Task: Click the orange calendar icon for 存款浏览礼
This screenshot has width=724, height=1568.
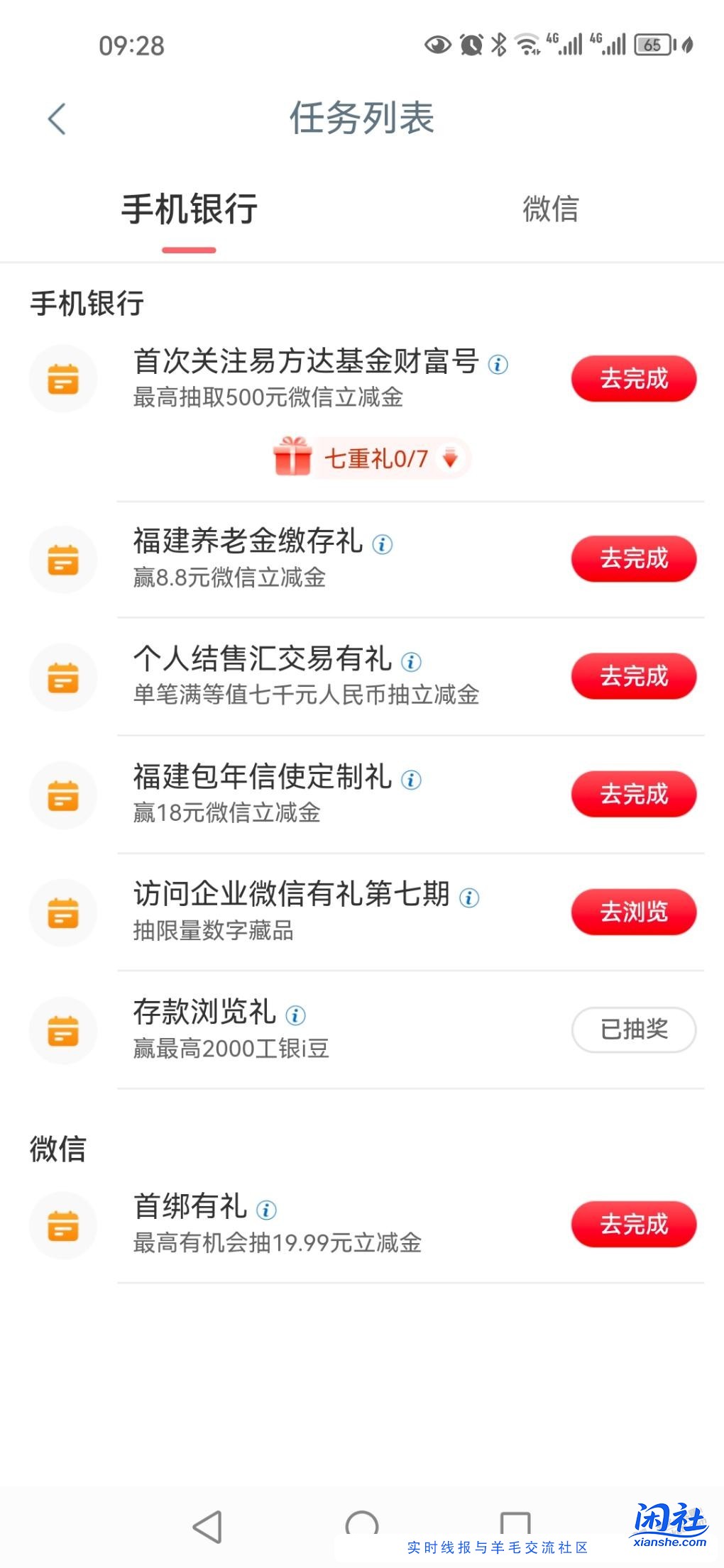Action: click(64, 1030)
